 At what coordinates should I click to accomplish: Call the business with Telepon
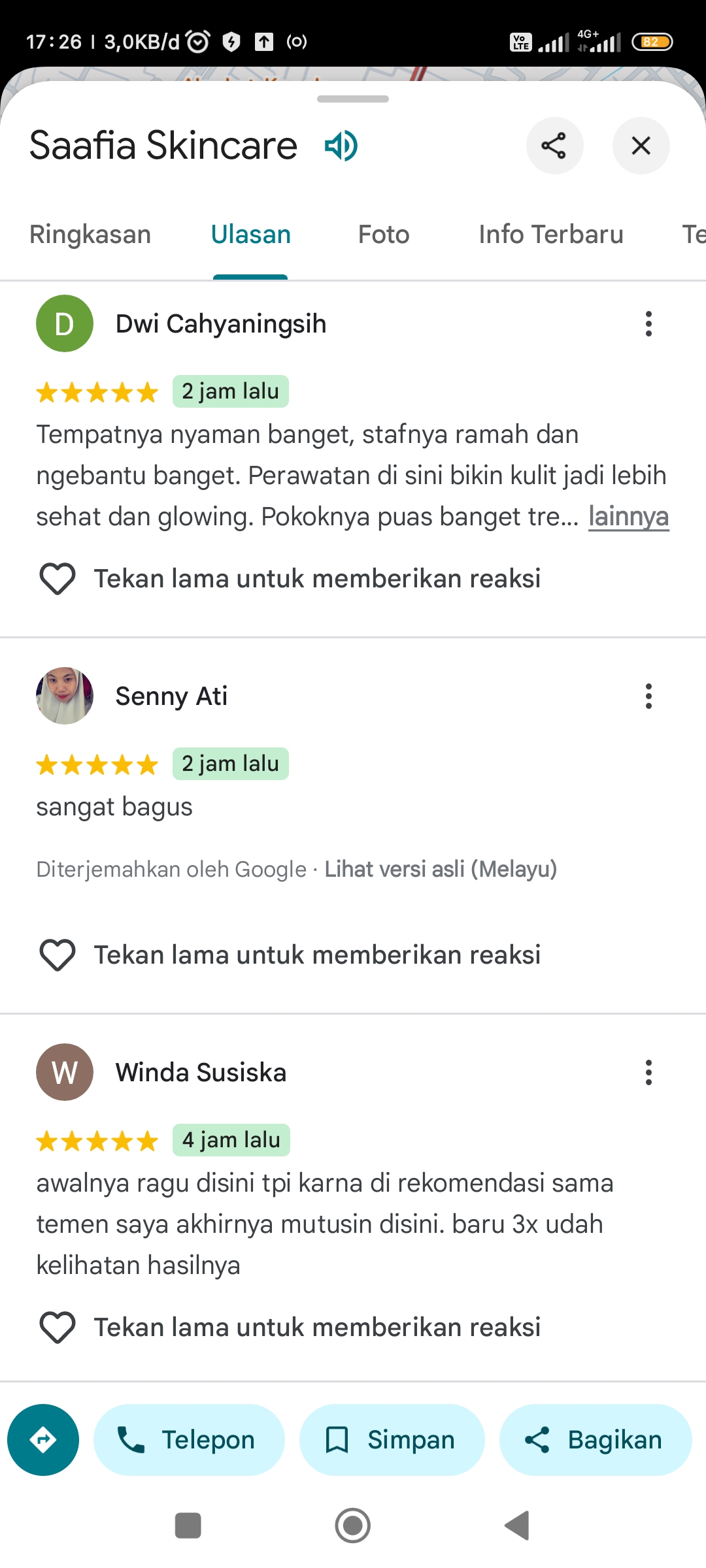(x=189, y=1440)
